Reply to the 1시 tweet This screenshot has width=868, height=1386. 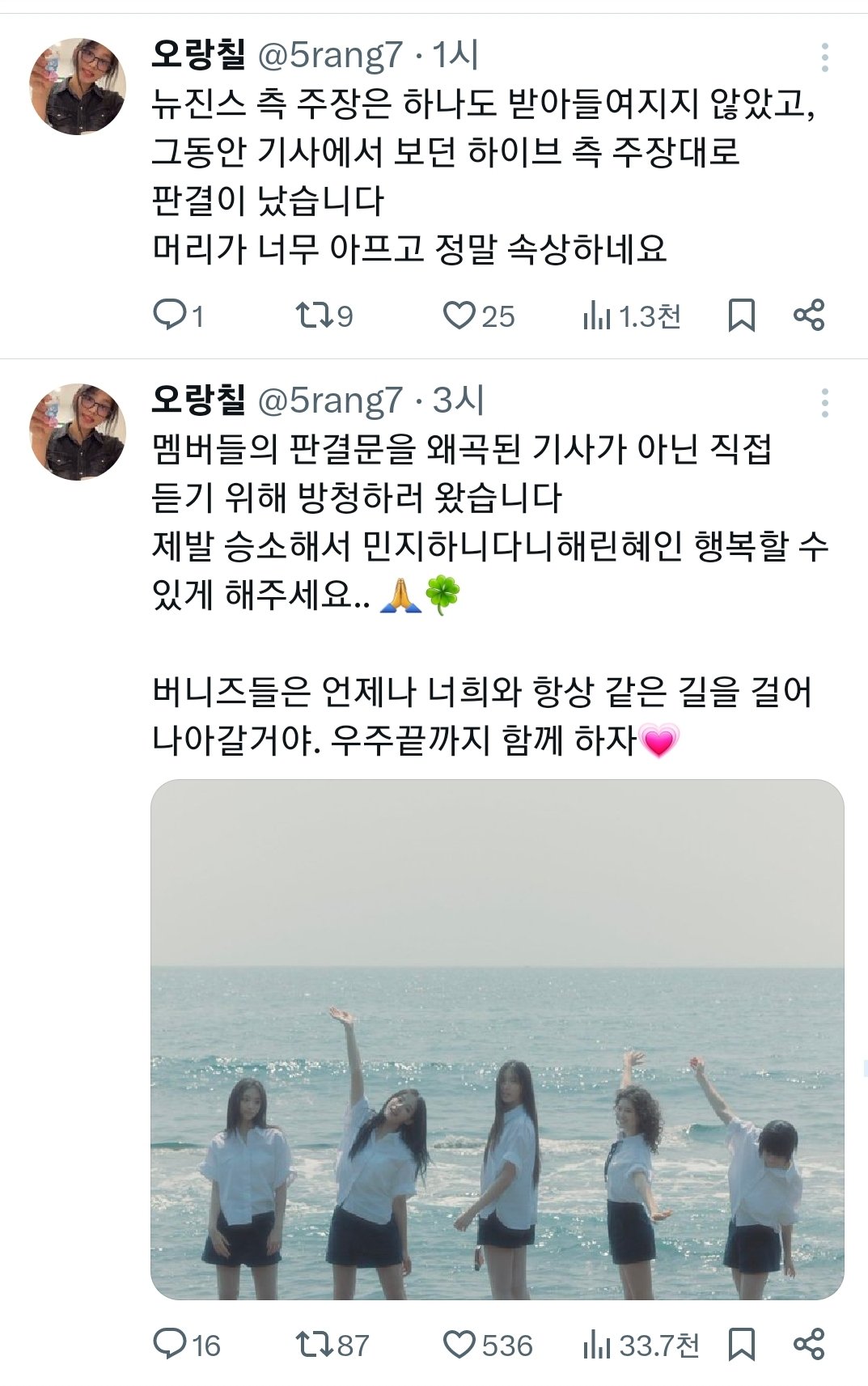(x=170, y=315)
